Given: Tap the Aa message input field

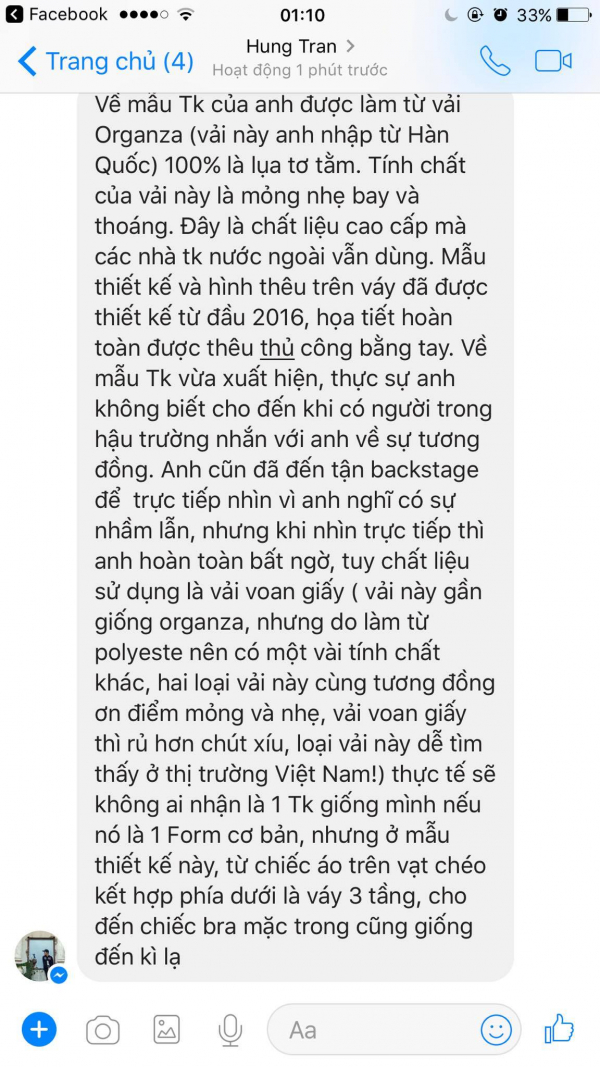Looking at the screenshot, I should pyautogui.click(x=380, y=1029).
